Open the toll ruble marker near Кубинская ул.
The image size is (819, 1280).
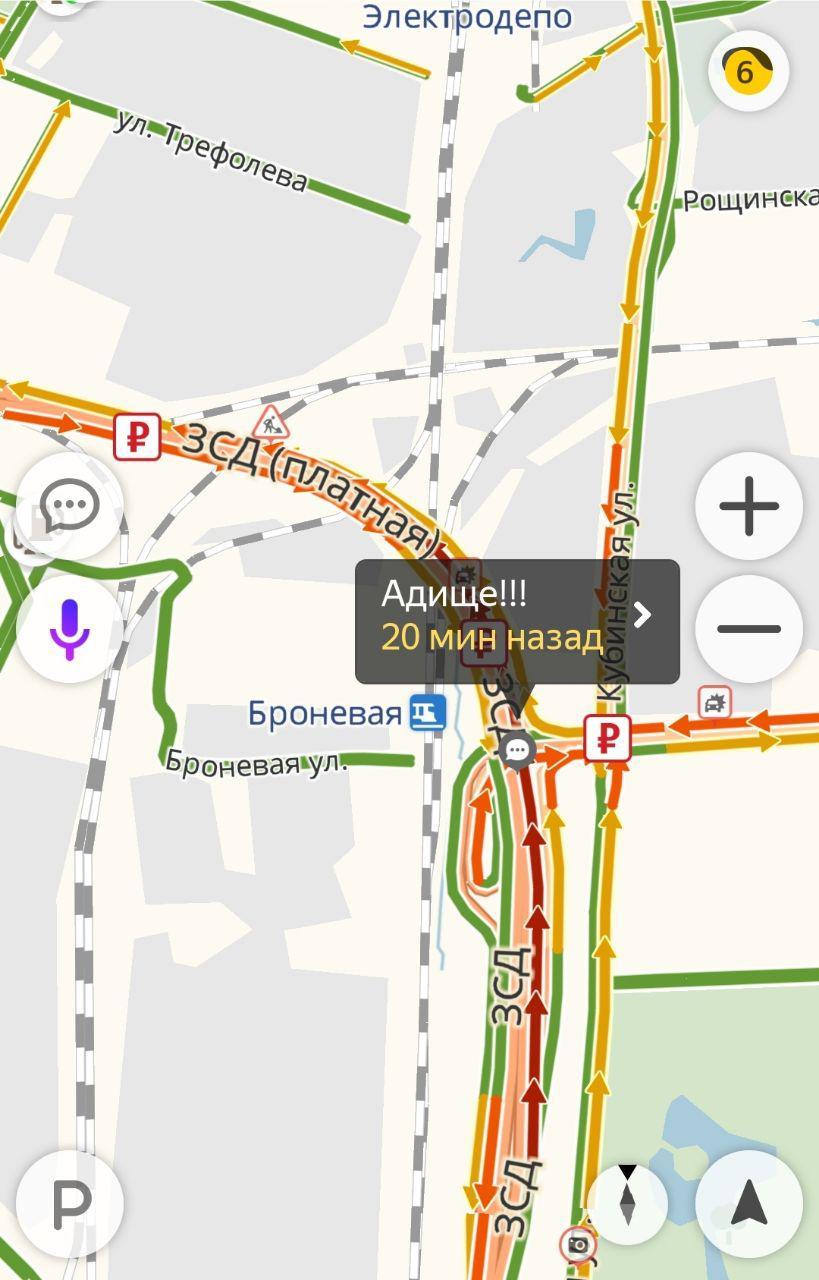click(607, 739)
